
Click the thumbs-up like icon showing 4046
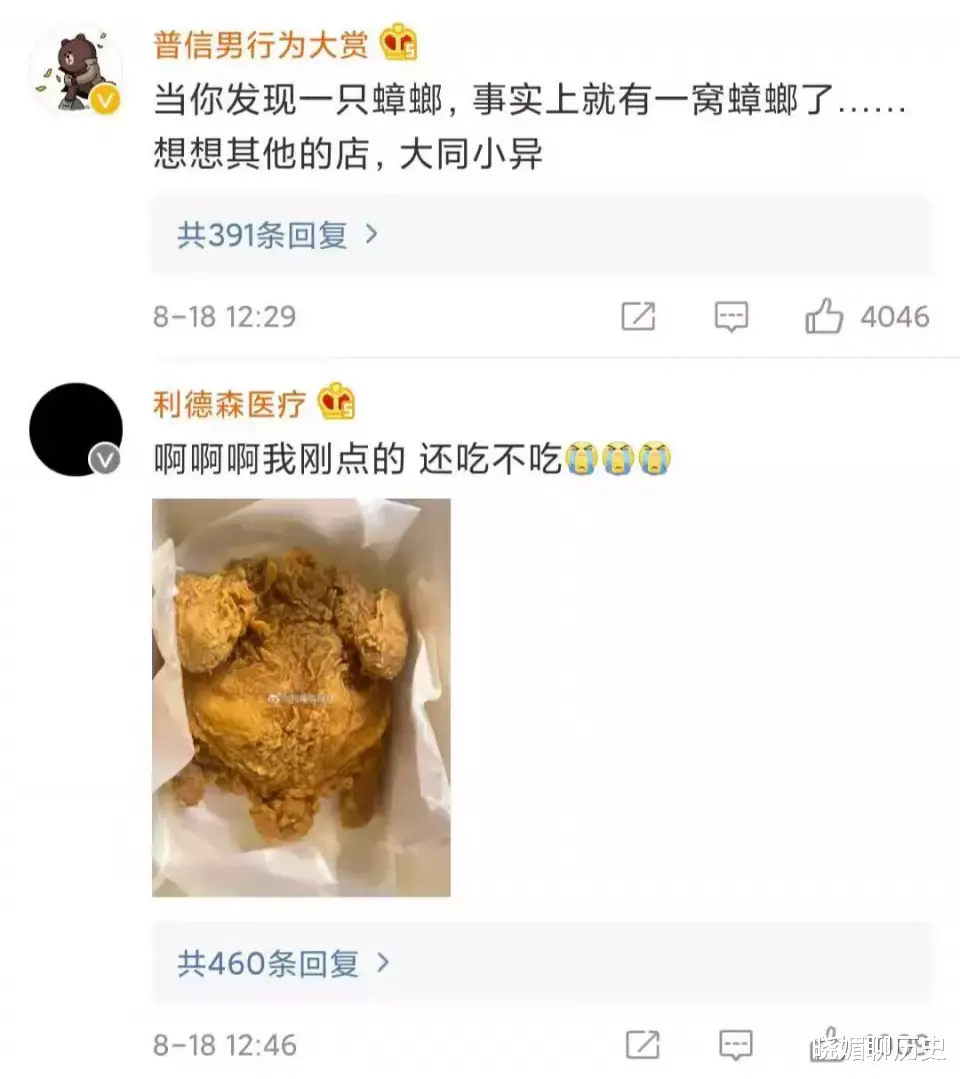click(826, 316)
